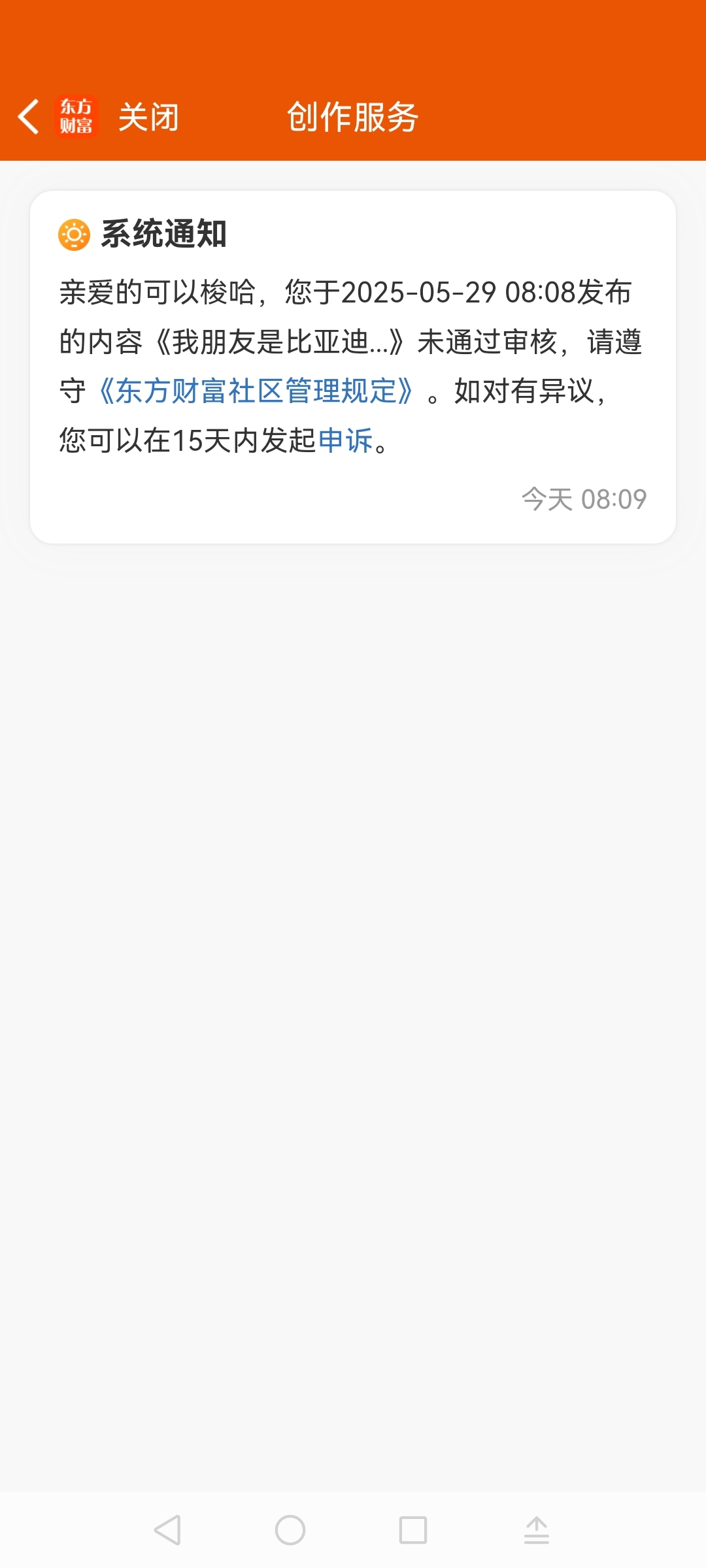This screenshot has height=1568, width=706.
Task: Tap the 申诉 link to appeal
Action: pos(345,440)
